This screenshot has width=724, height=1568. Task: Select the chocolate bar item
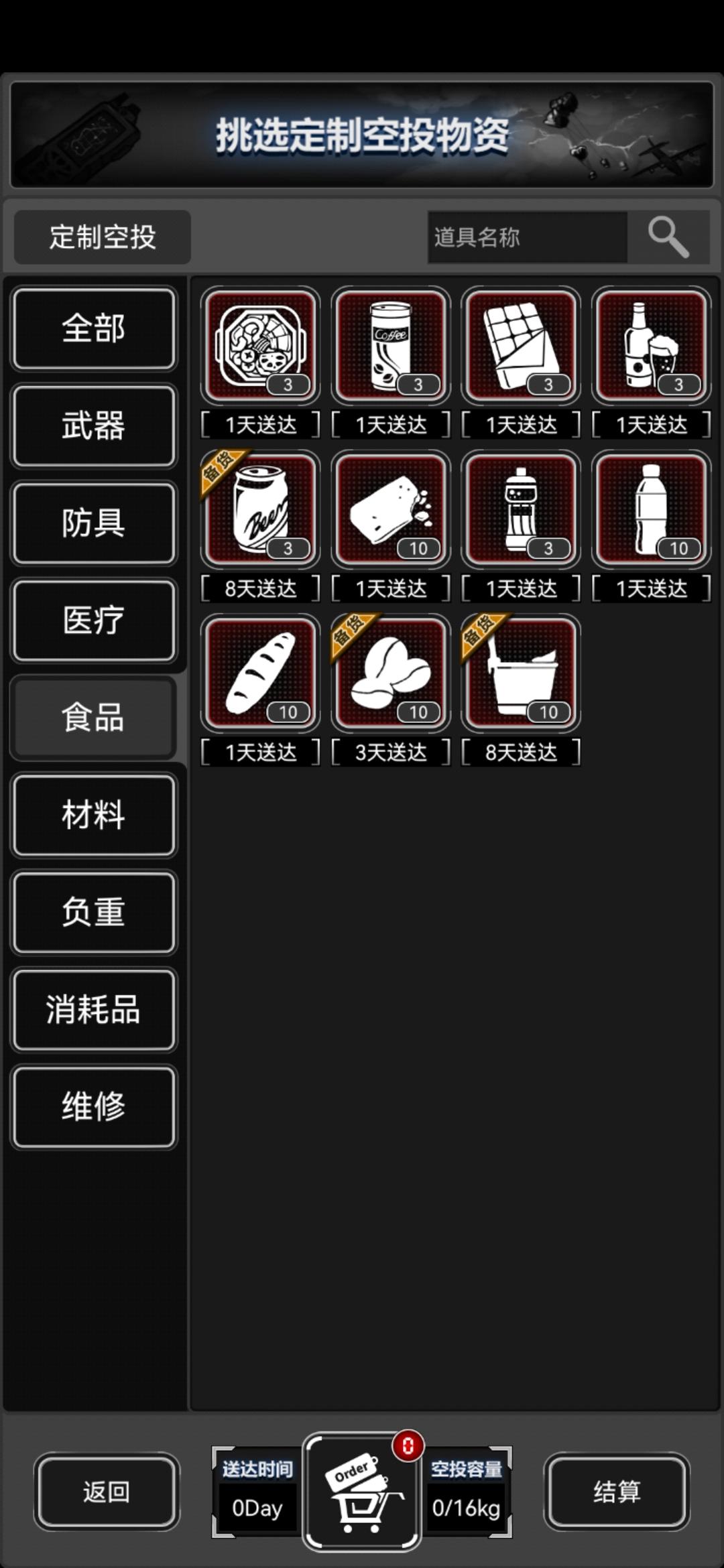click(520, 346)
